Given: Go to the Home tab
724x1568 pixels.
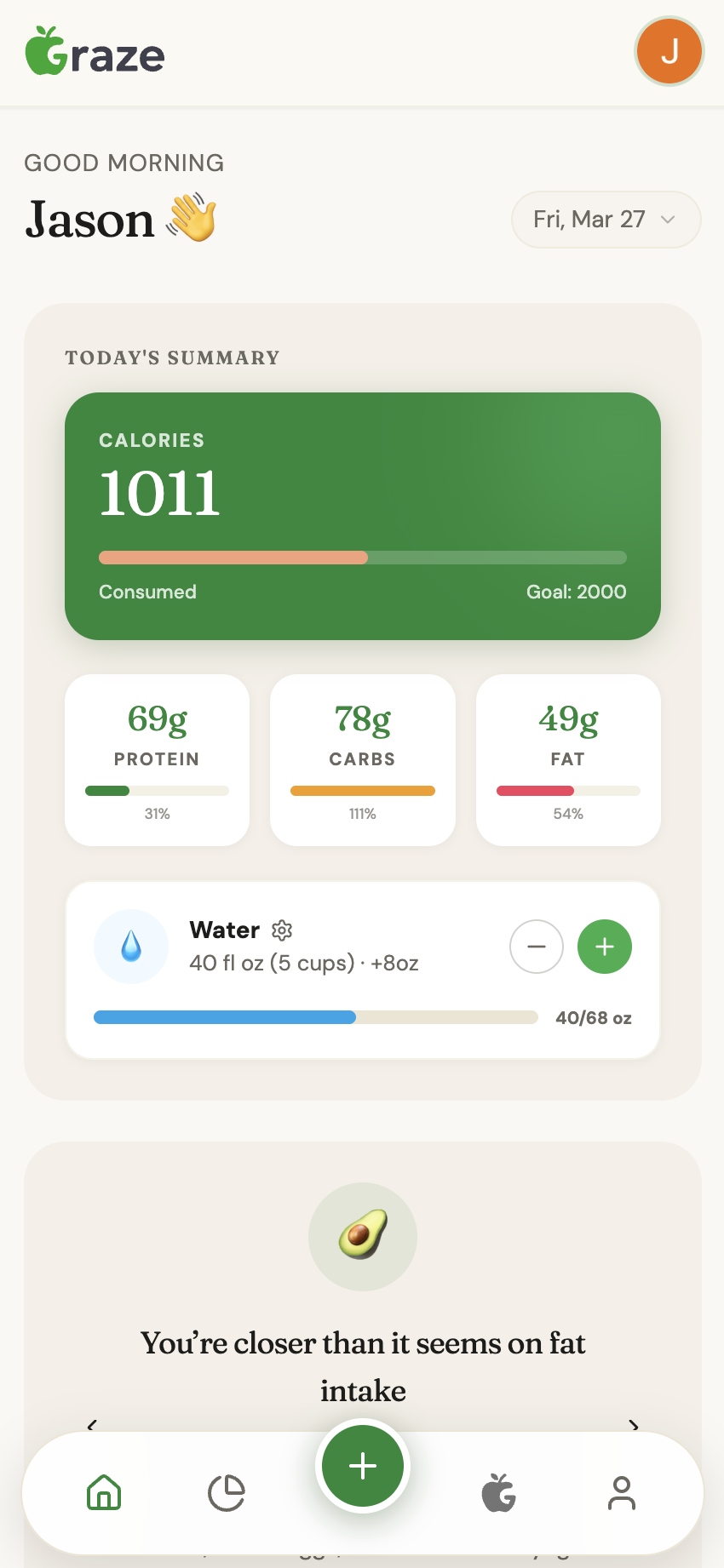Looking at the screenshot, I should click(104, 1493).
